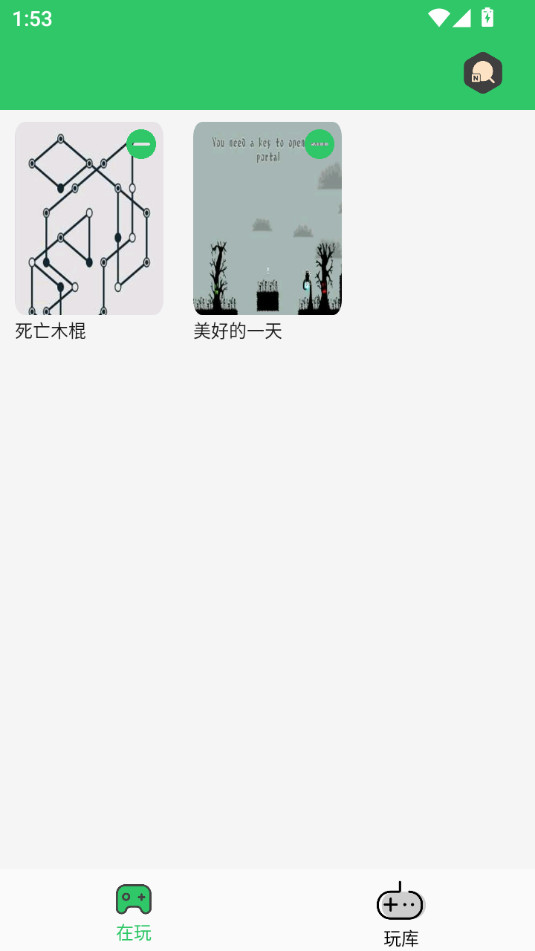
Task: Remove 美好的一天 using its minus button
Action: (319, 144)
